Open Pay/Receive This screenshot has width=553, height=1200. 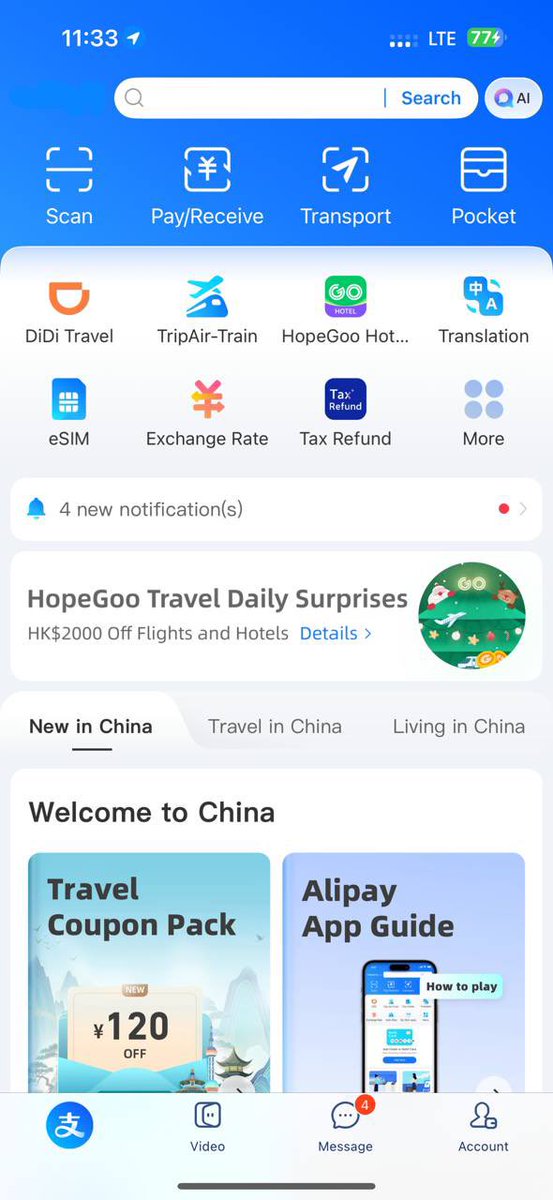[x=207, y=186]
